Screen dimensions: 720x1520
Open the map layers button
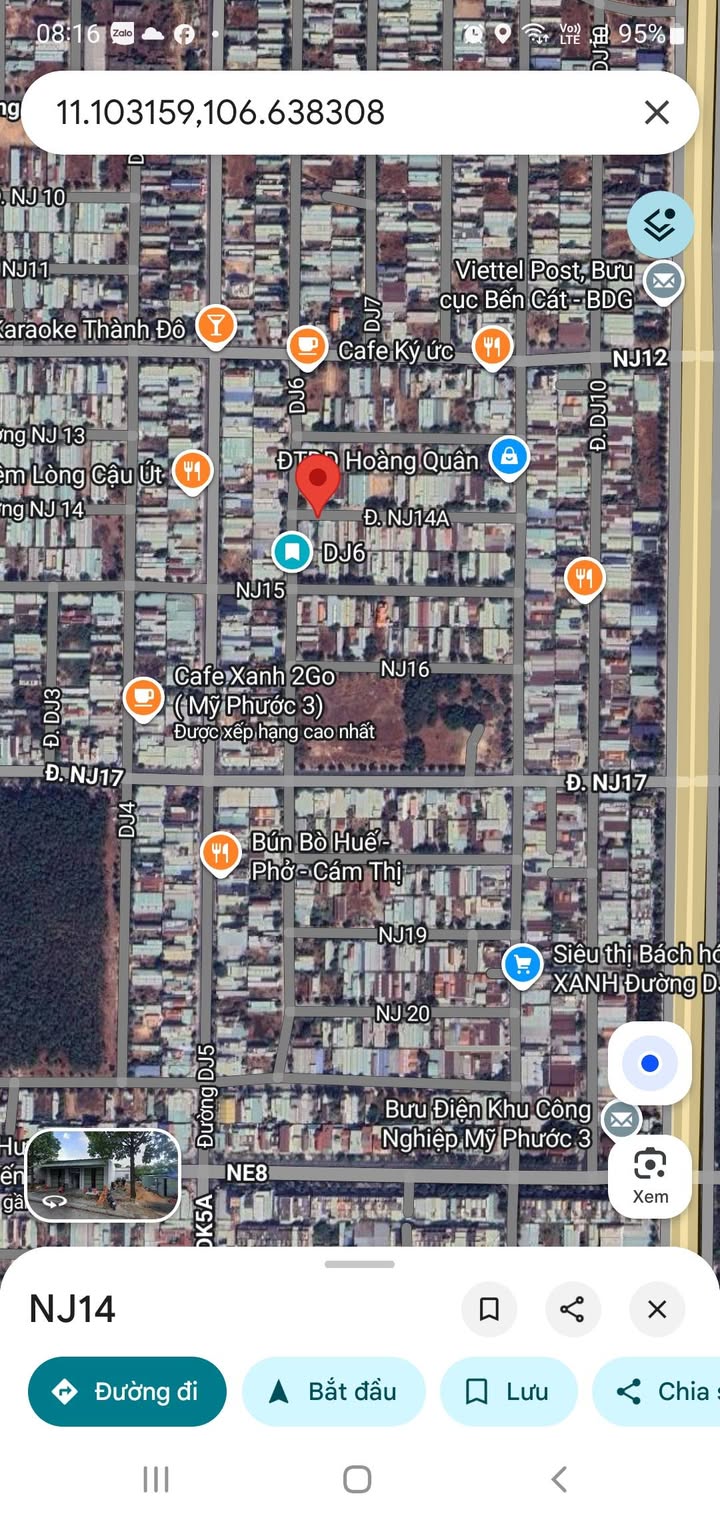pos(660,225)
